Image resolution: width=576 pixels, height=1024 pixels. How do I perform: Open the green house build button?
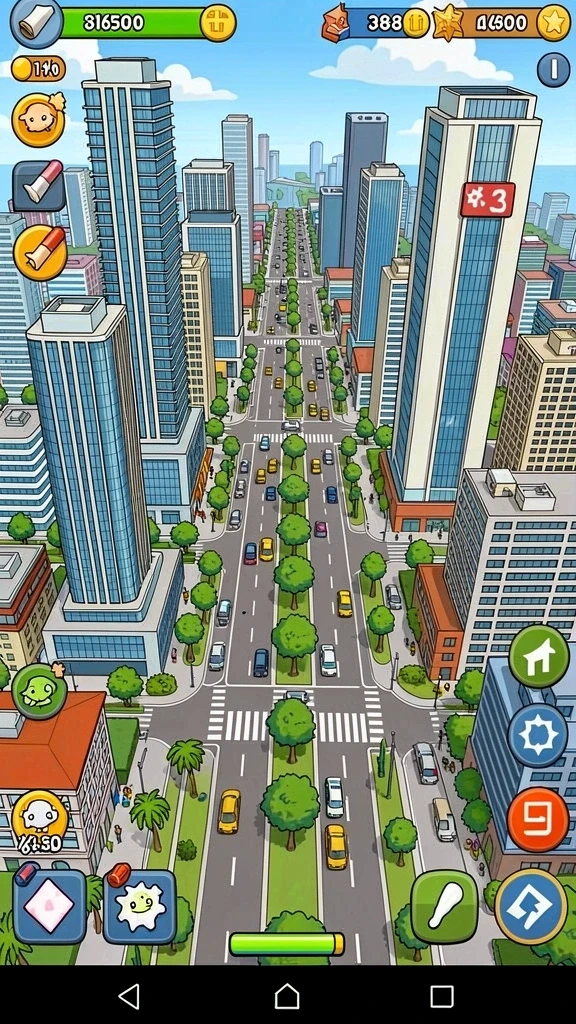click(x=539, y=656)
